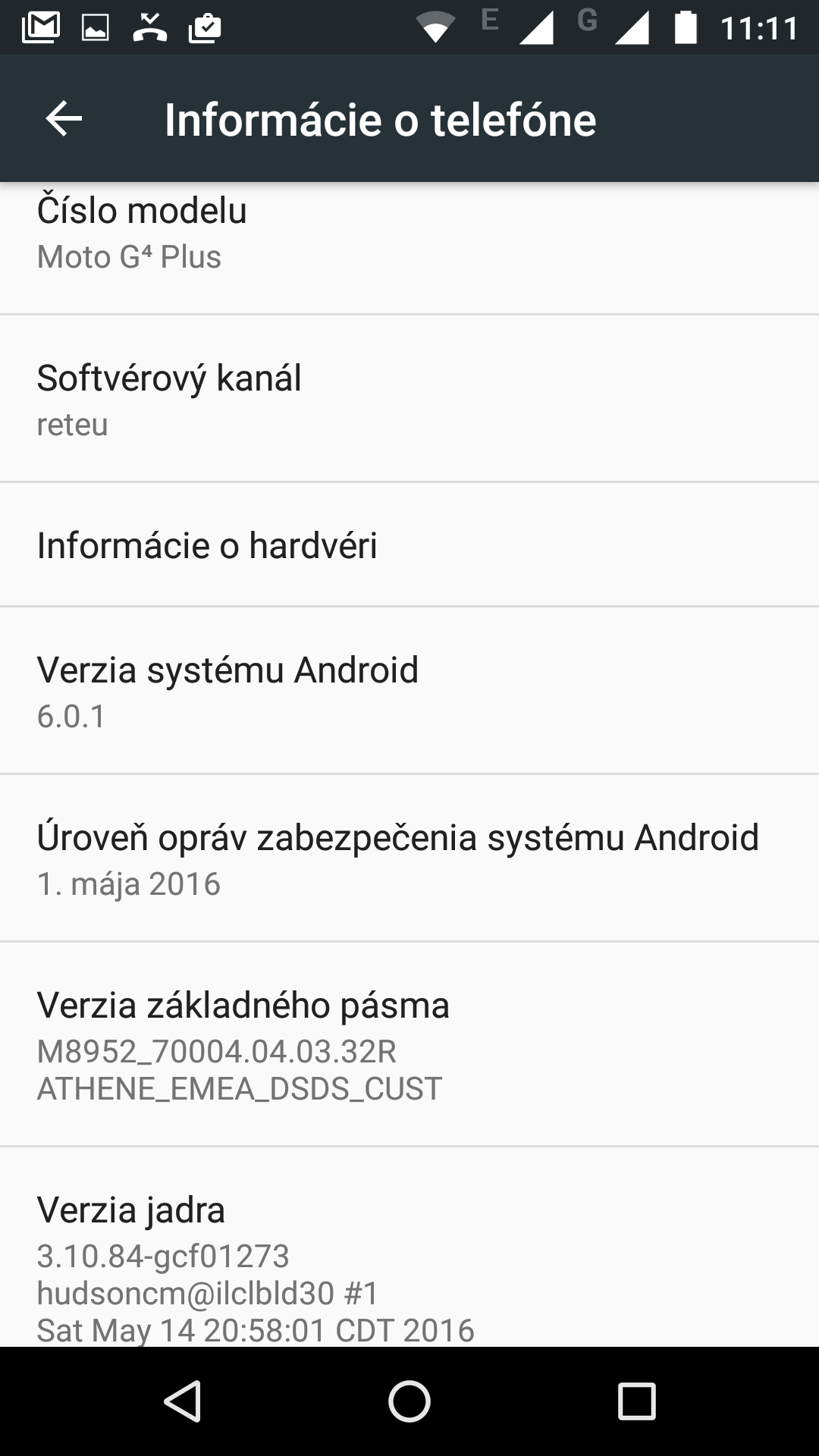Image resolution: width=819 pixels, height=1456 pixels.
Task: Select Úroveň opráv zabezpečenia systému Android
Action: (409, 858)
